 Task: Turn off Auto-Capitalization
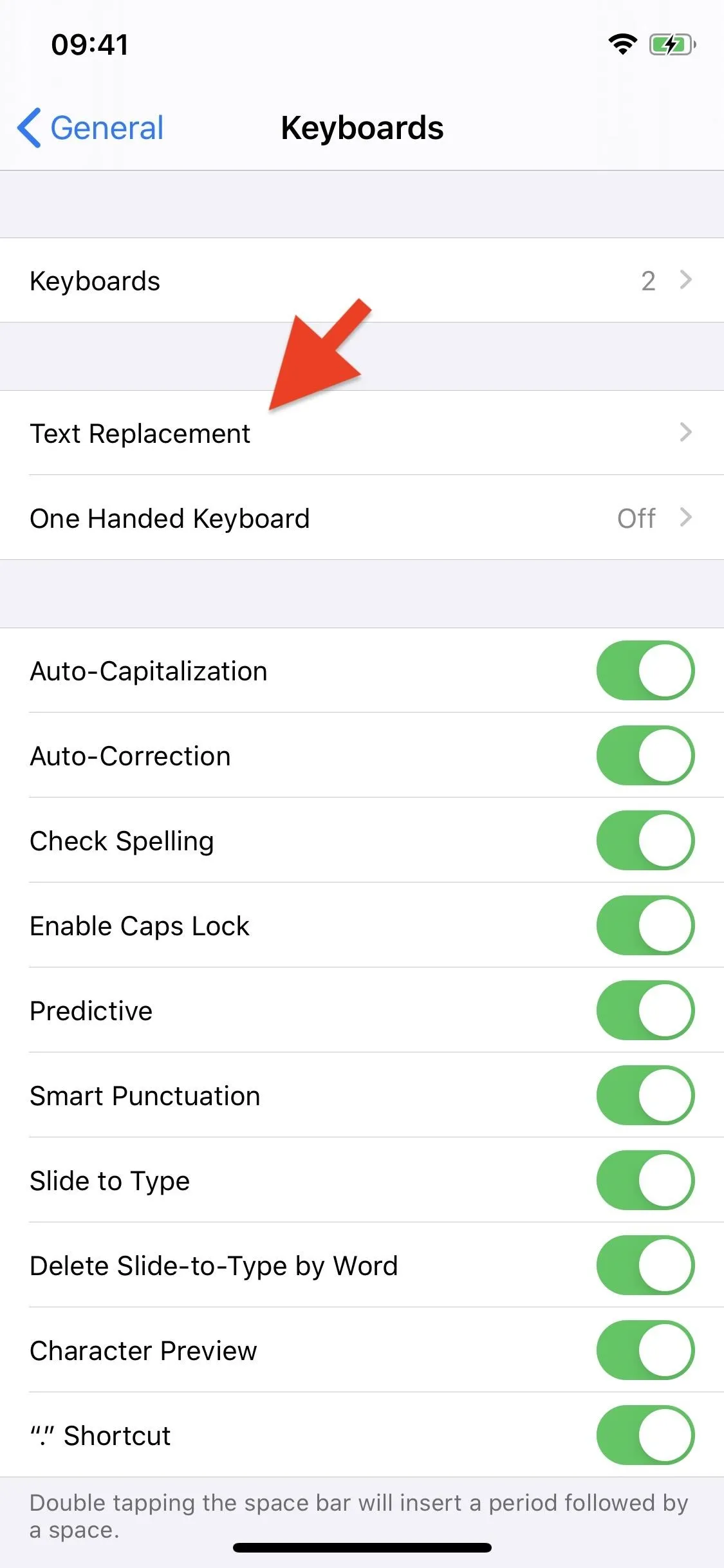click(x=645, y=671)
